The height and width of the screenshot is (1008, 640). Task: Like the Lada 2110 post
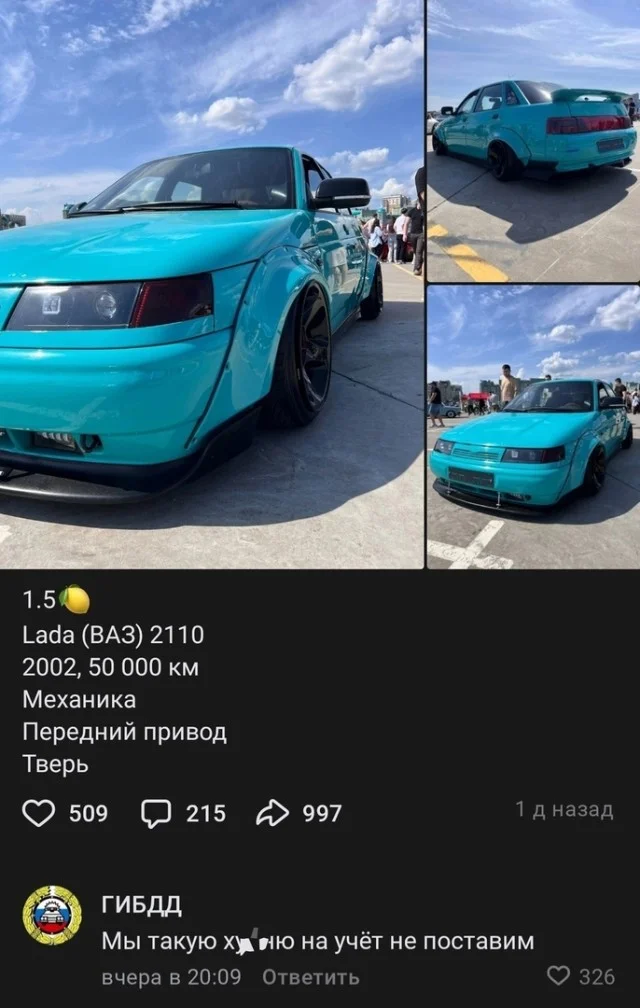point(39,813)
